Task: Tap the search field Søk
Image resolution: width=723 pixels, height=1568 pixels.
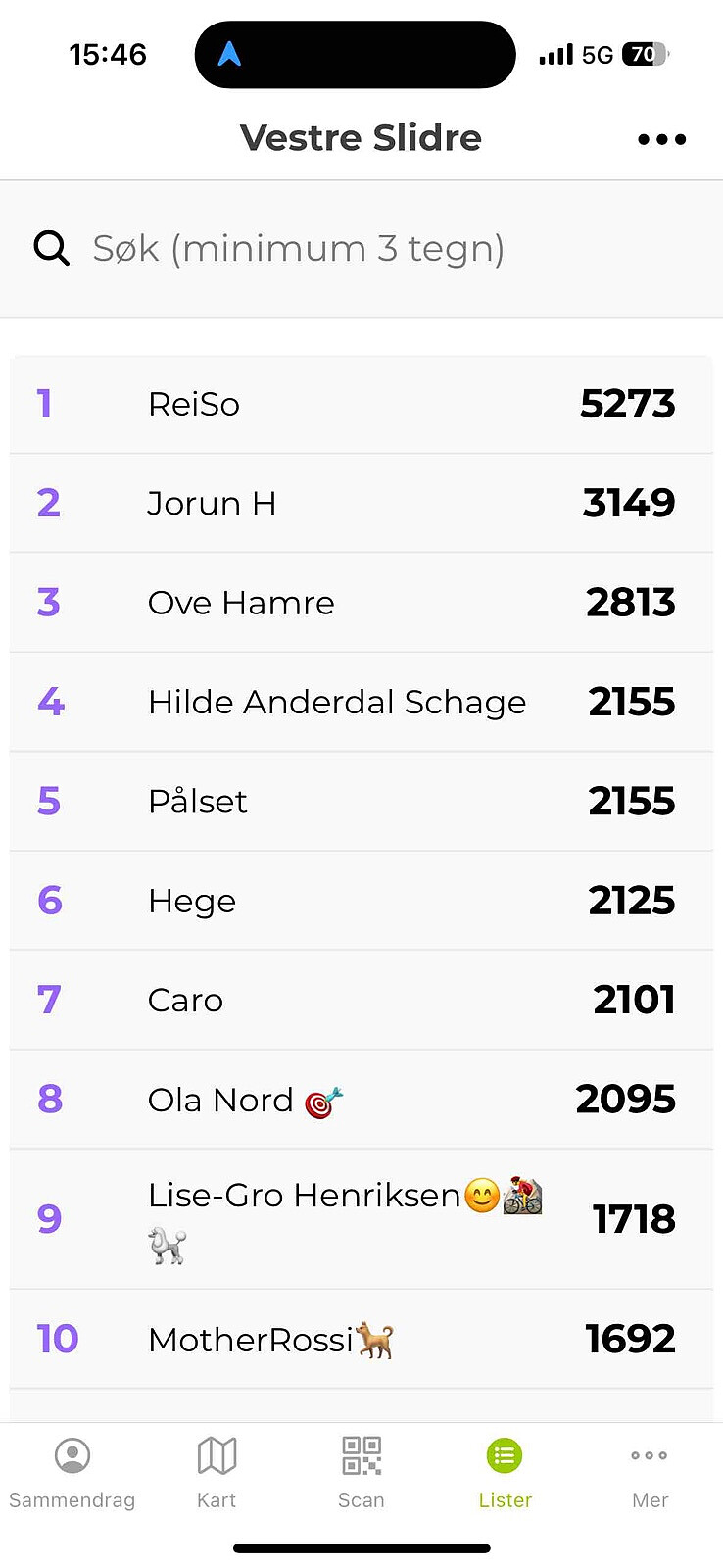Action: pyautogui.click(x=361, y=249)
